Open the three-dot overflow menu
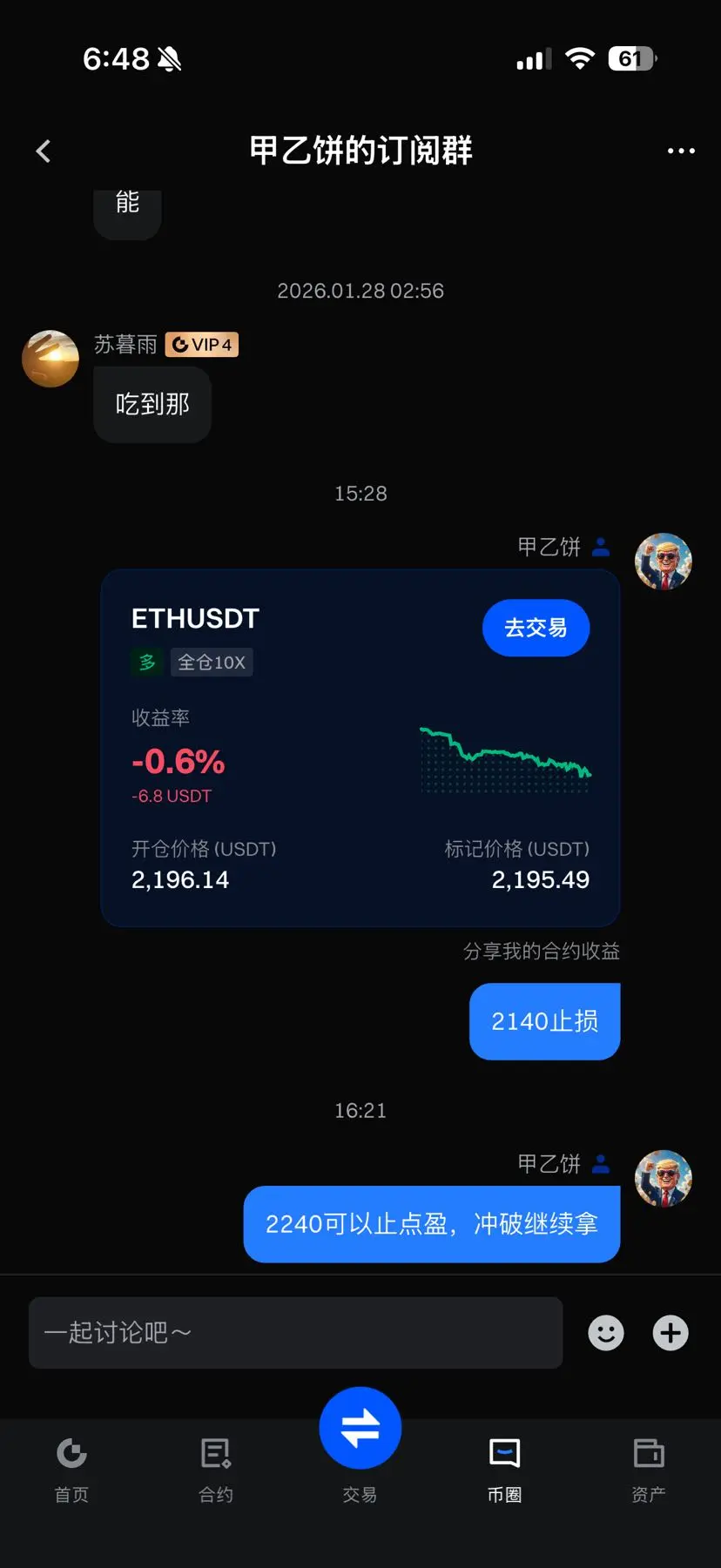Image resolution: width=721 pixels, height=1568 pixels. click(681, 151)
